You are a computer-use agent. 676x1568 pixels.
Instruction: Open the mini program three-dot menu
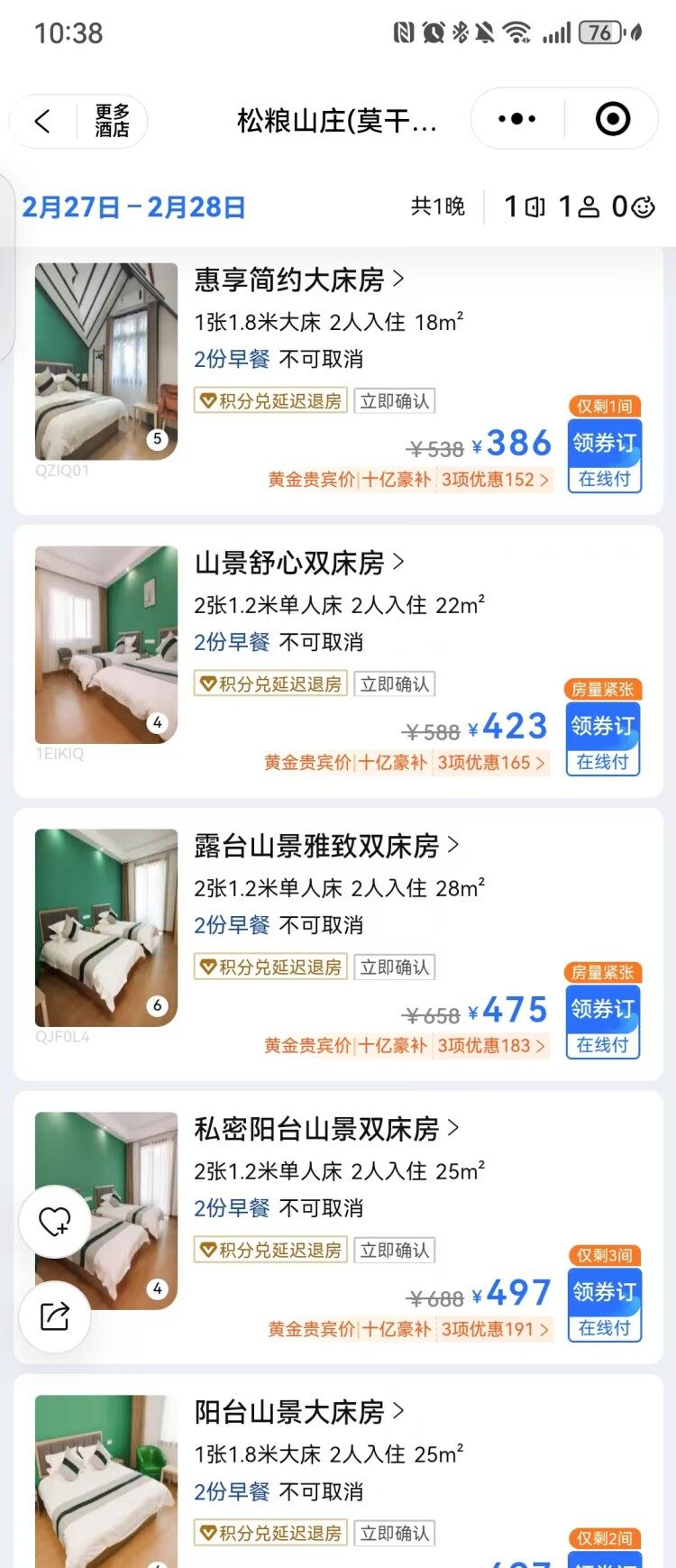[516, 119]
